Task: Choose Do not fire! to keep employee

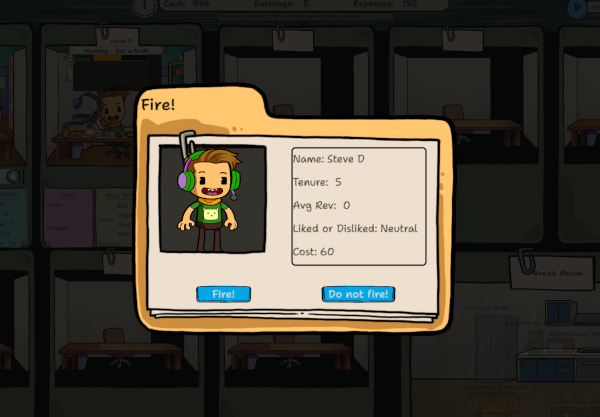Action: [x=358, y=294]
